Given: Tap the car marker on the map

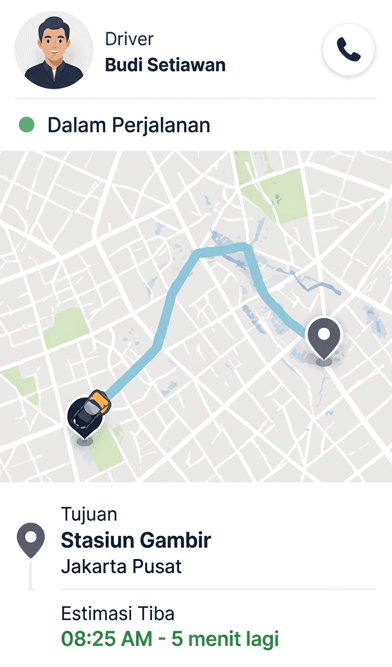Looking at the screenshot, I should (89, 414).
